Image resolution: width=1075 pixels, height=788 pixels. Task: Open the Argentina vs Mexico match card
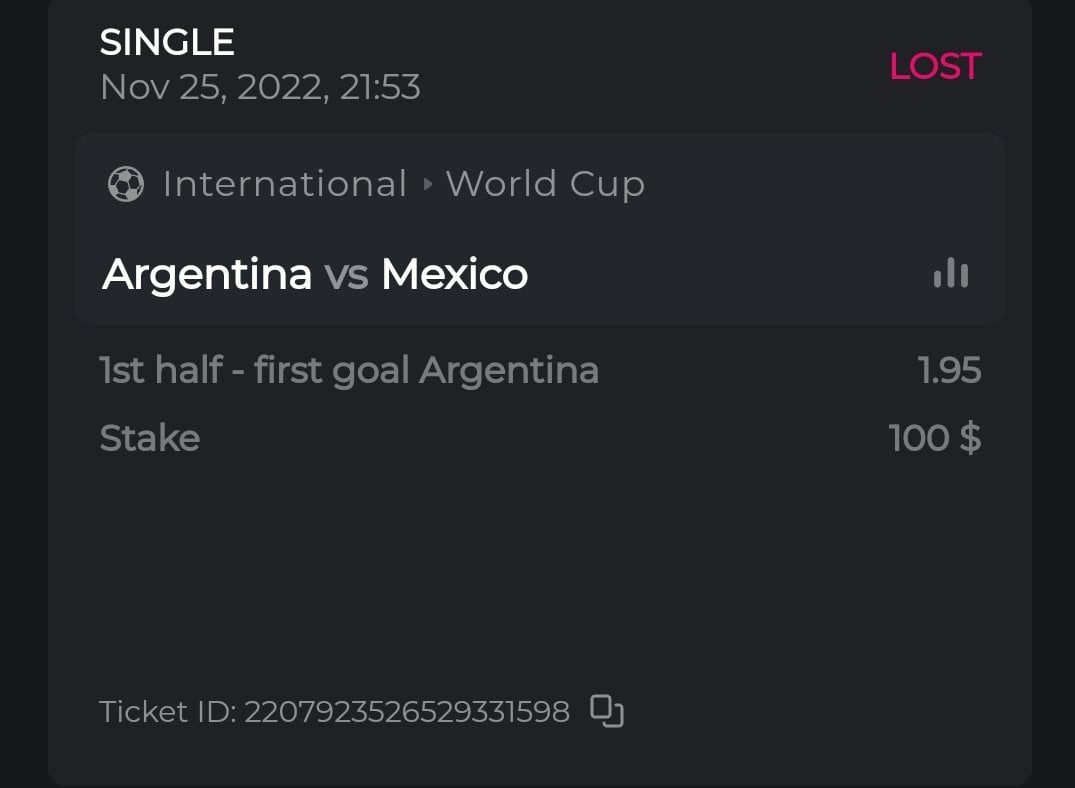click(315, 274)
